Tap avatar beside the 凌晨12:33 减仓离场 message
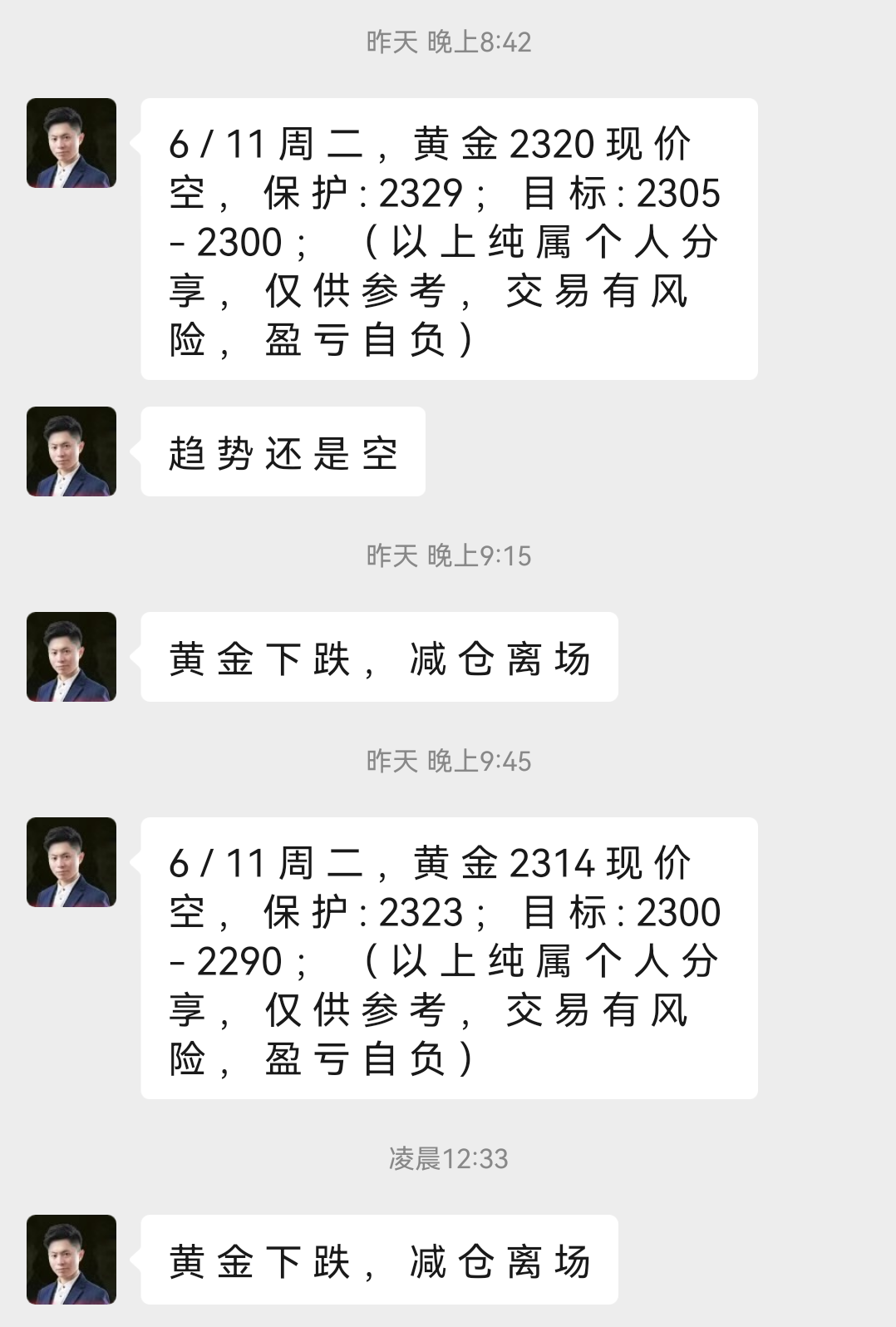The image size is (896, 1327). click(x=71, y=1259)
